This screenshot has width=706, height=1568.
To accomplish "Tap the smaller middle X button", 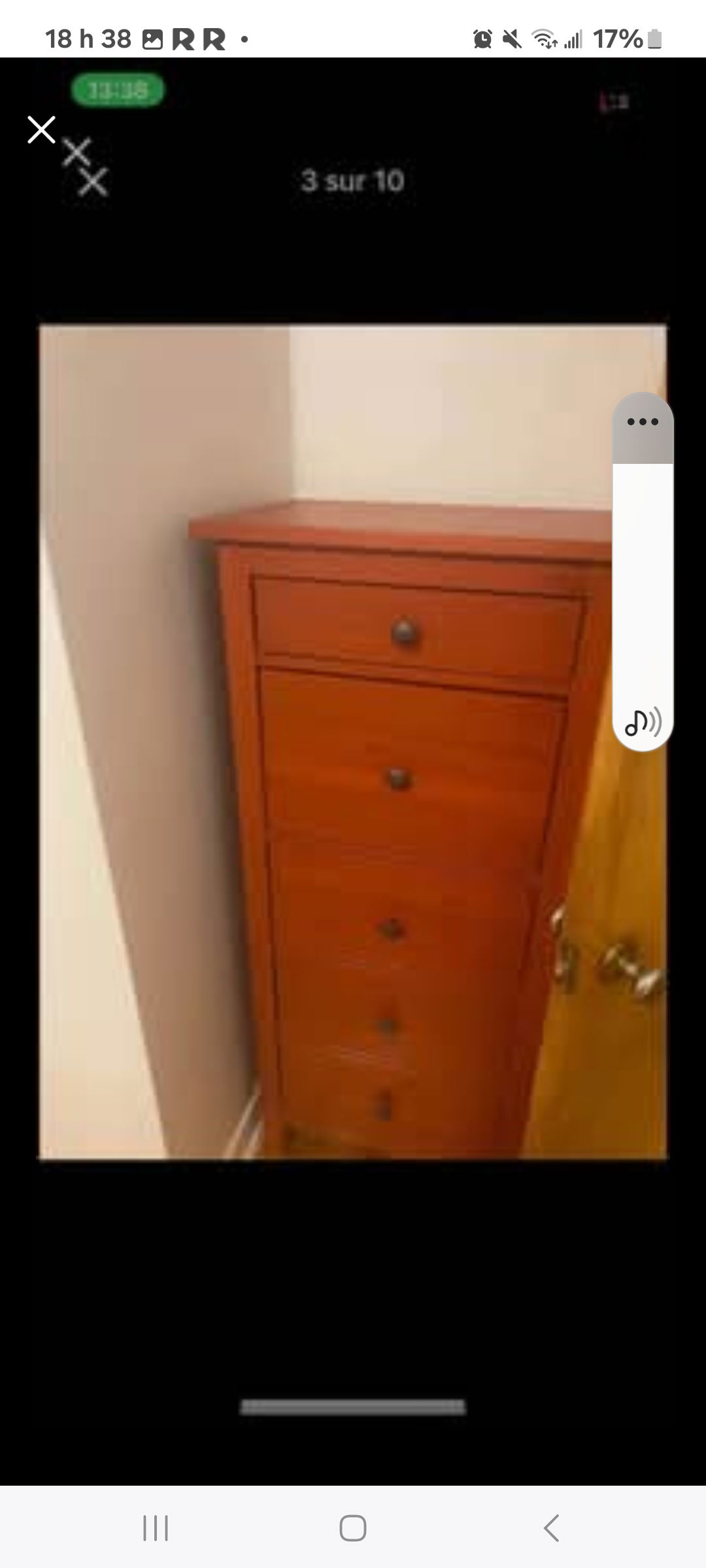I will click(77, 152).
